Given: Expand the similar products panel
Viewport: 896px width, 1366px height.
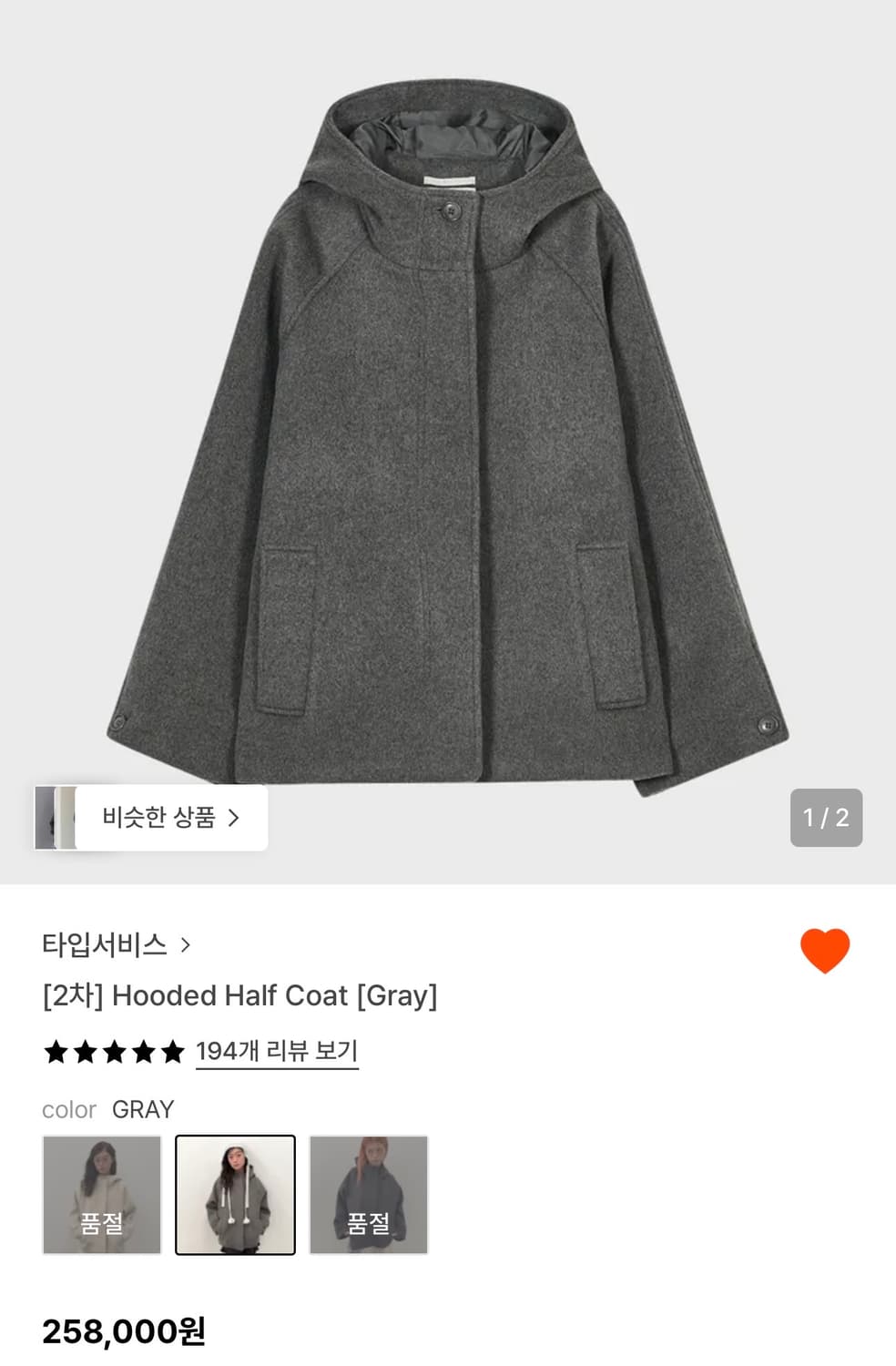Looking at the screenshot, I should (148, 817).
